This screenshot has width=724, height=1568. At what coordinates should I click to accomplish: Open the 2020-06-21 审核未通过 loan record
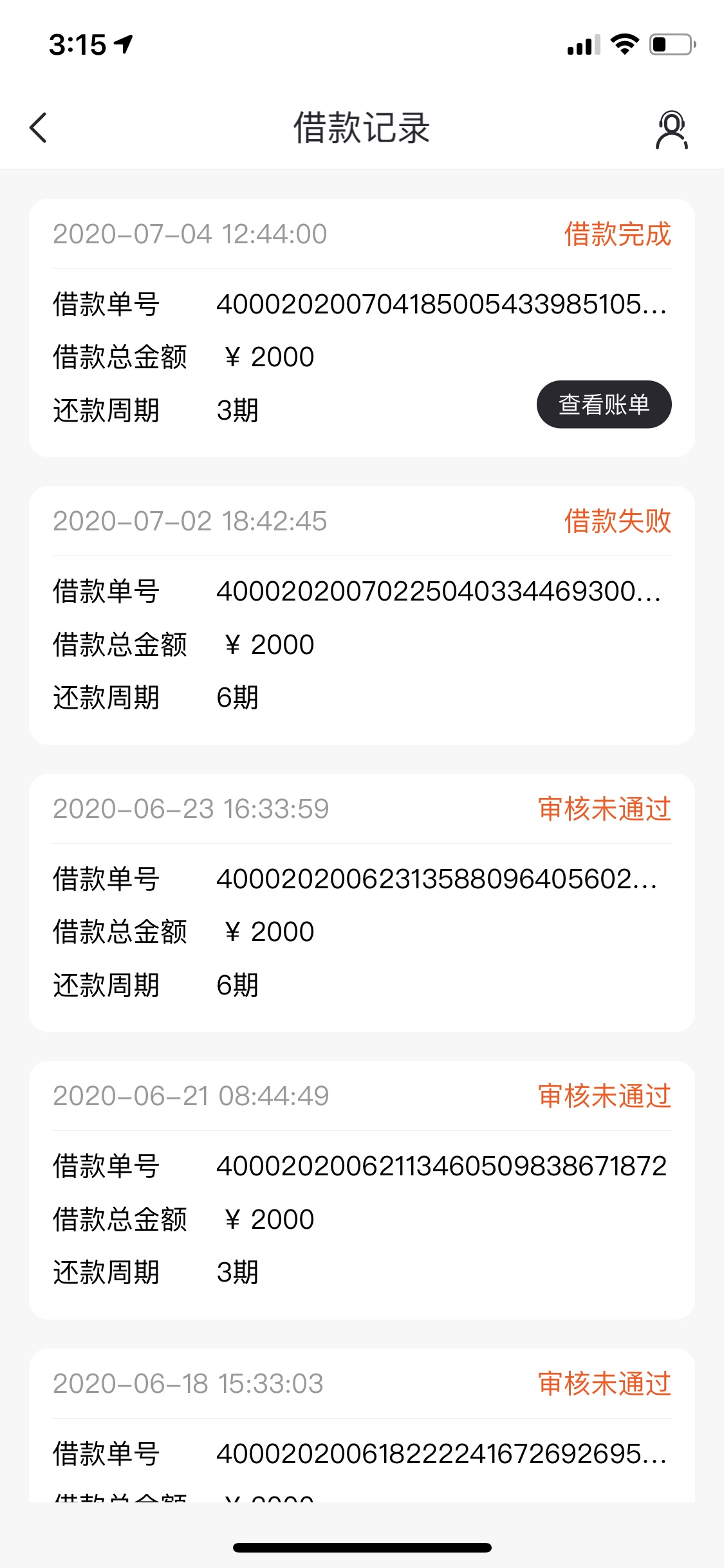362,1190
